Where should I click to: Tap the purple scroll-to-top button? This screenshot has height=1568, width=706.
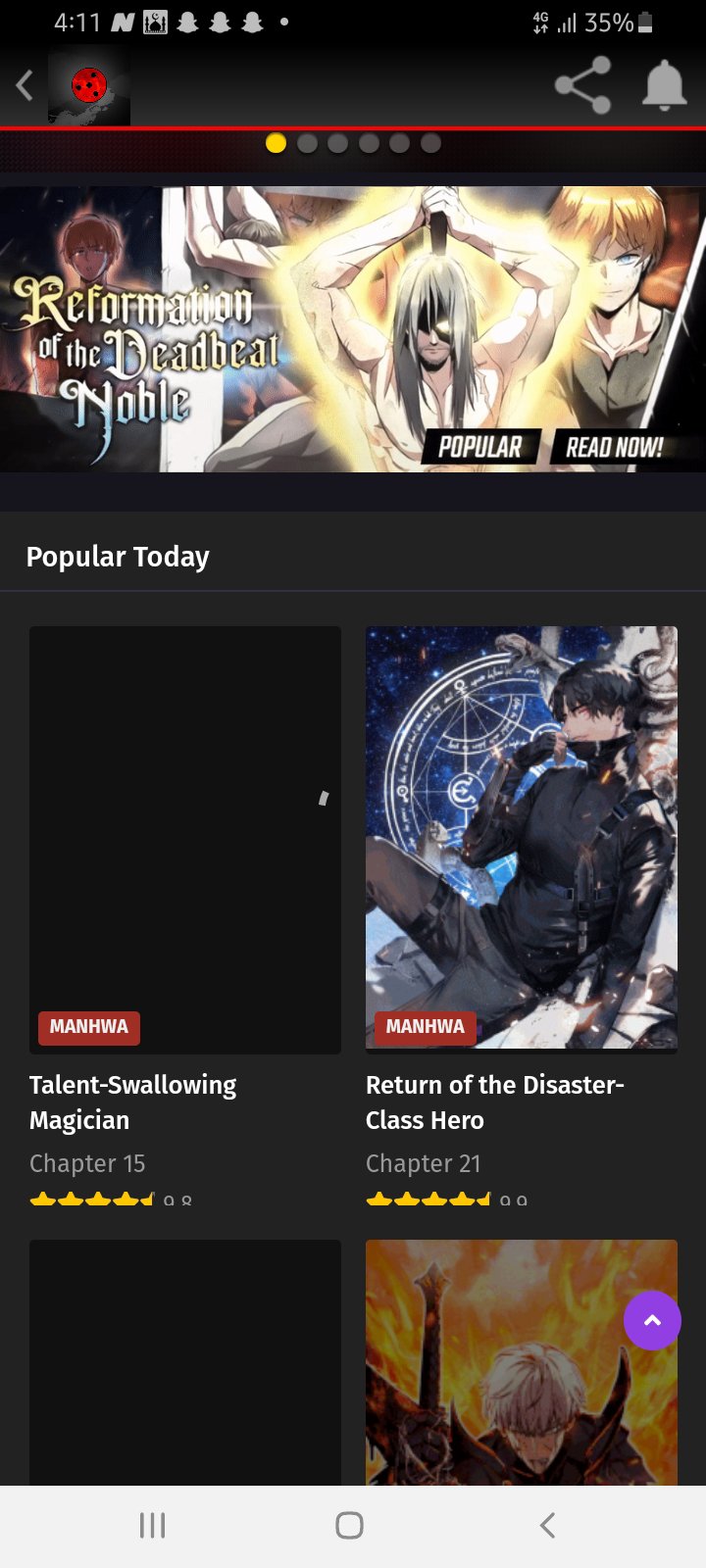click(x=652, y=1320)
